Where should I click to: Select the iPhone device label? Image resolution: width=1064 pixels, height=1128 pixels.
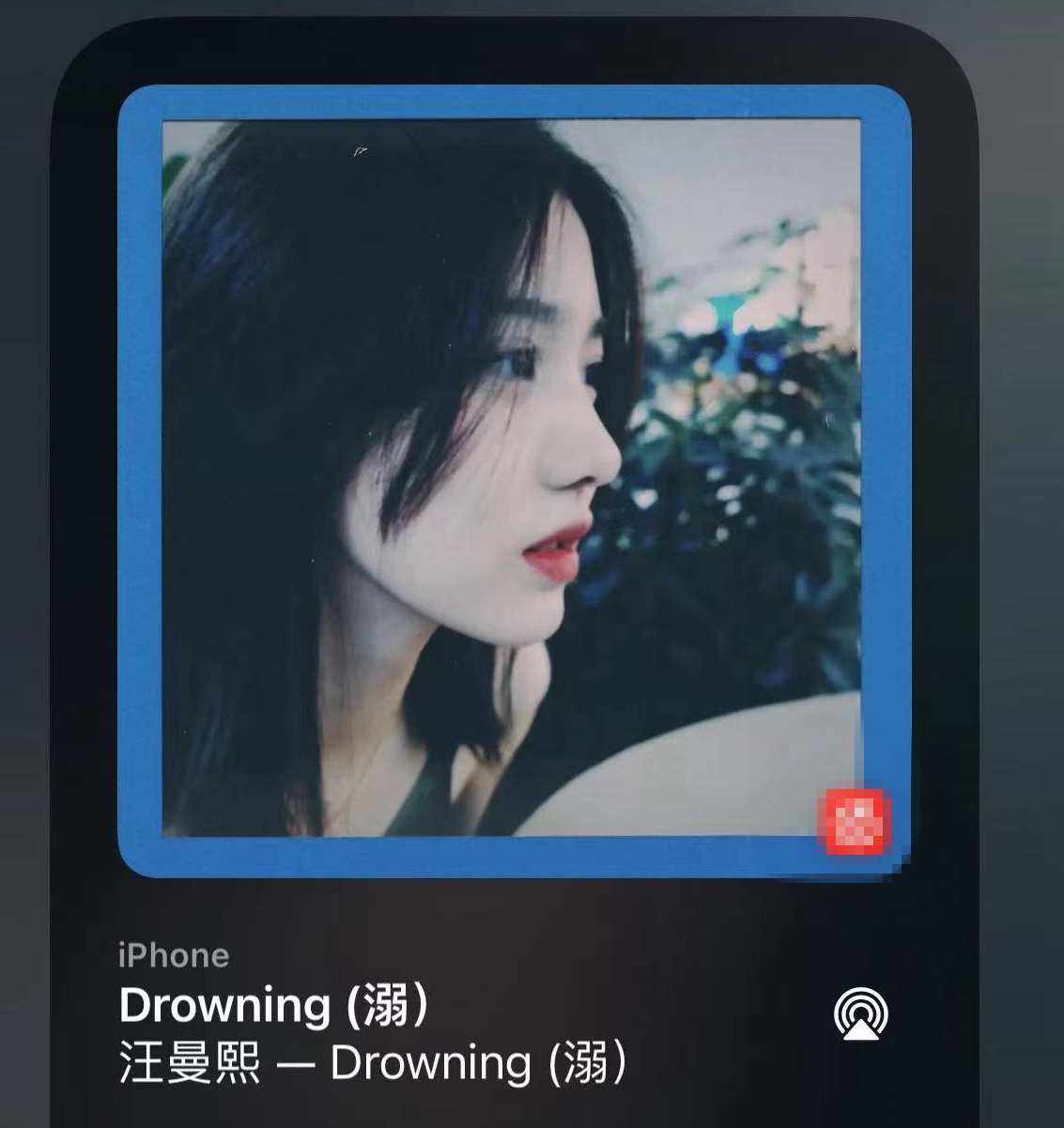[x=174, y=954]
